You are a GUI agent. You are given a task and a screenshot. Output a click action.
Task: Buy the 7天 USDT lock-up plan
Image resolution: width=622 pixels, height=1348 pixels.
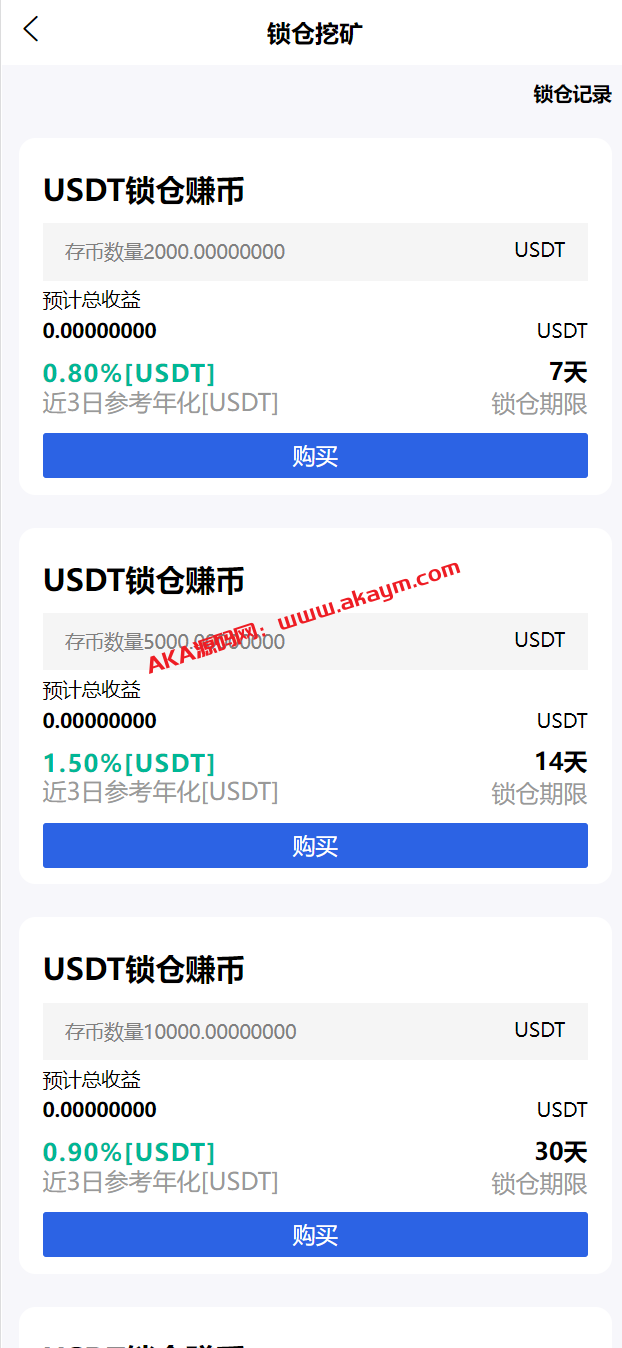[315, 456]
